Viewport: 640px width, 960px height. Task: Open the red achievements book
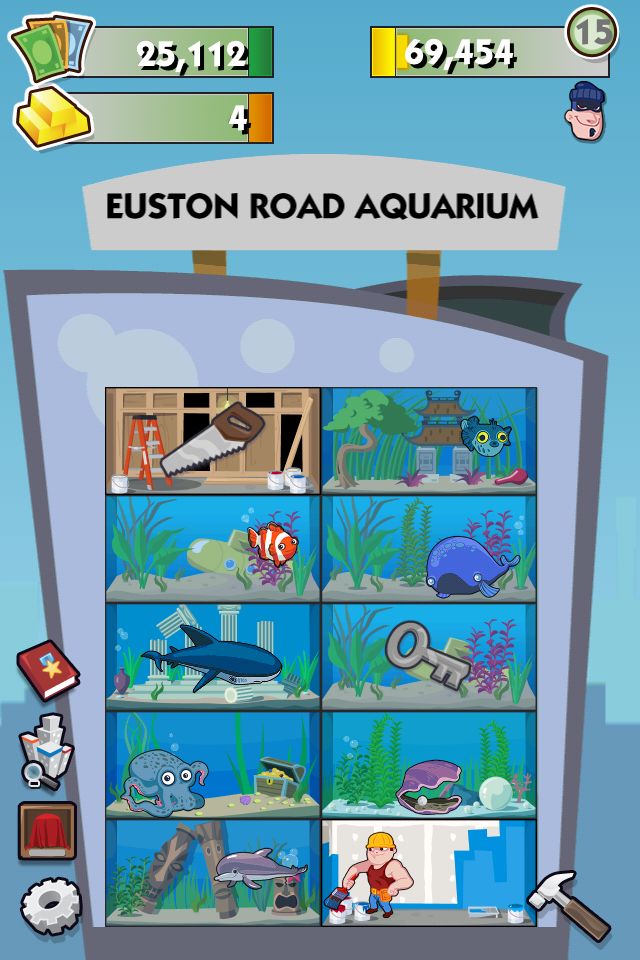[x=48, y=670]
